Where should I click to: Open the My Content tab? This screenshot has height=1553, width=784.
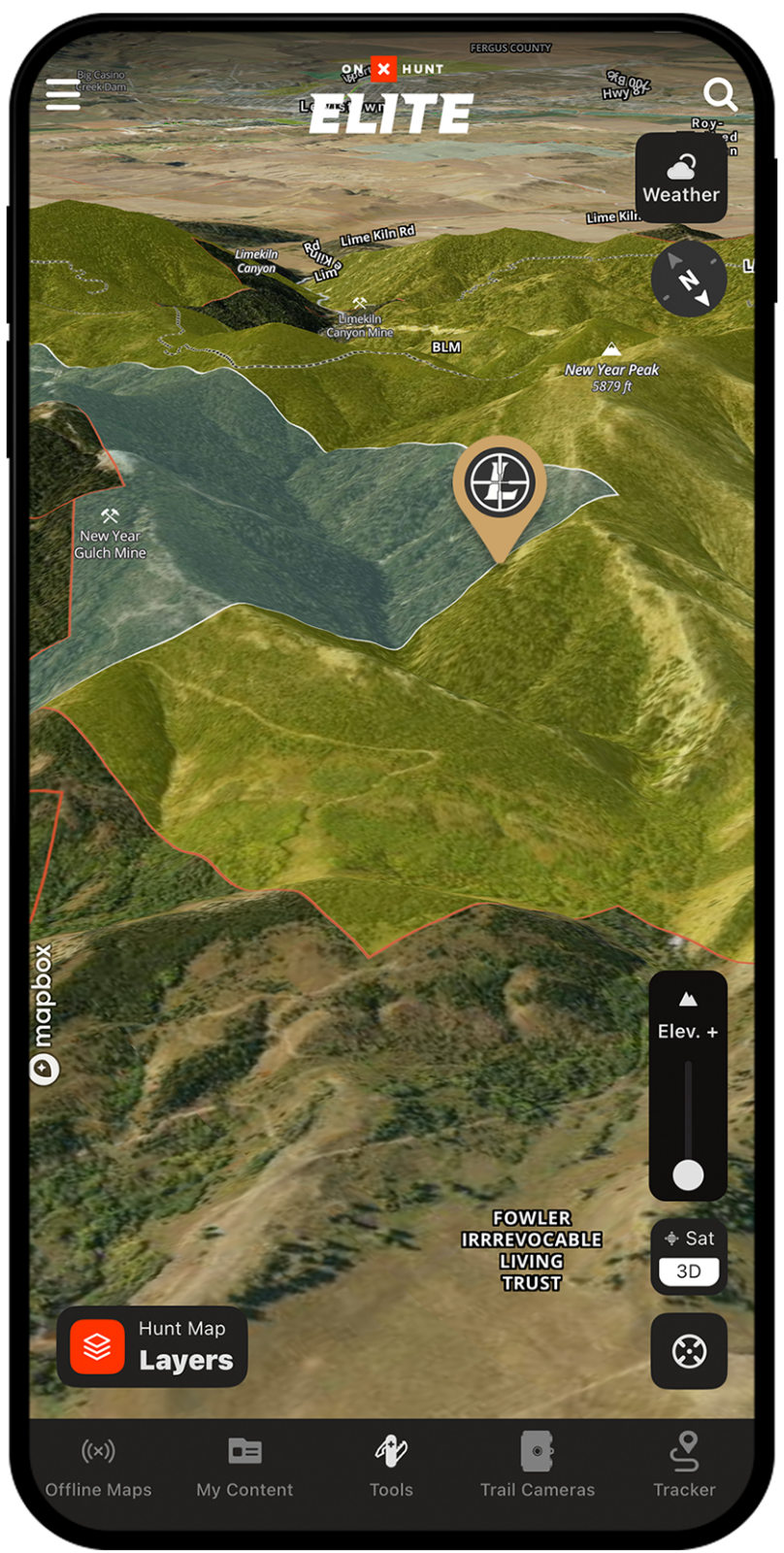click(x=245, y=1466)
